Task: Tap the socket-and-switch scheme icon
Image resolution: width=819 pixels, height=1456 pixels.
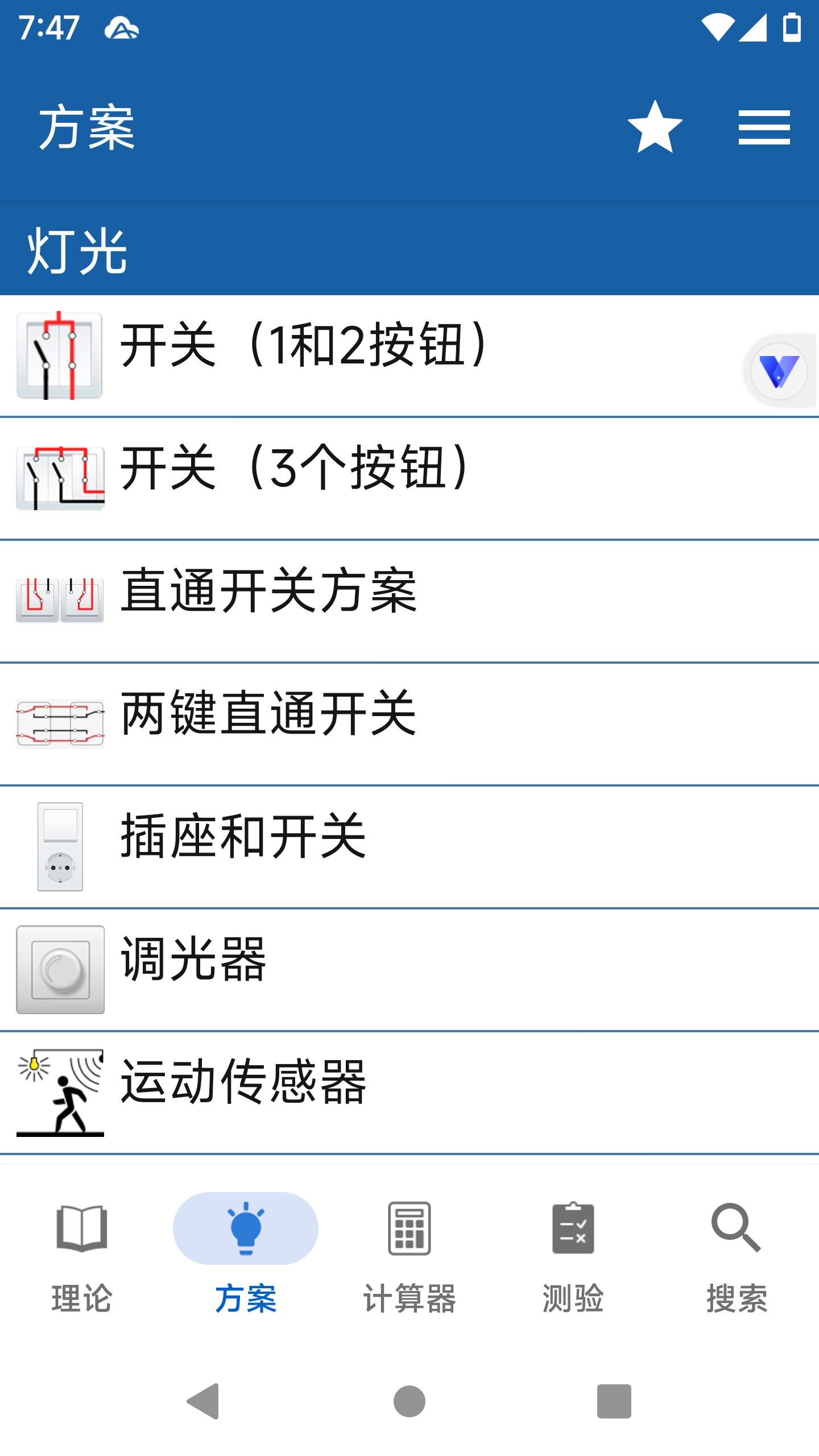Action: coord(61,845)
